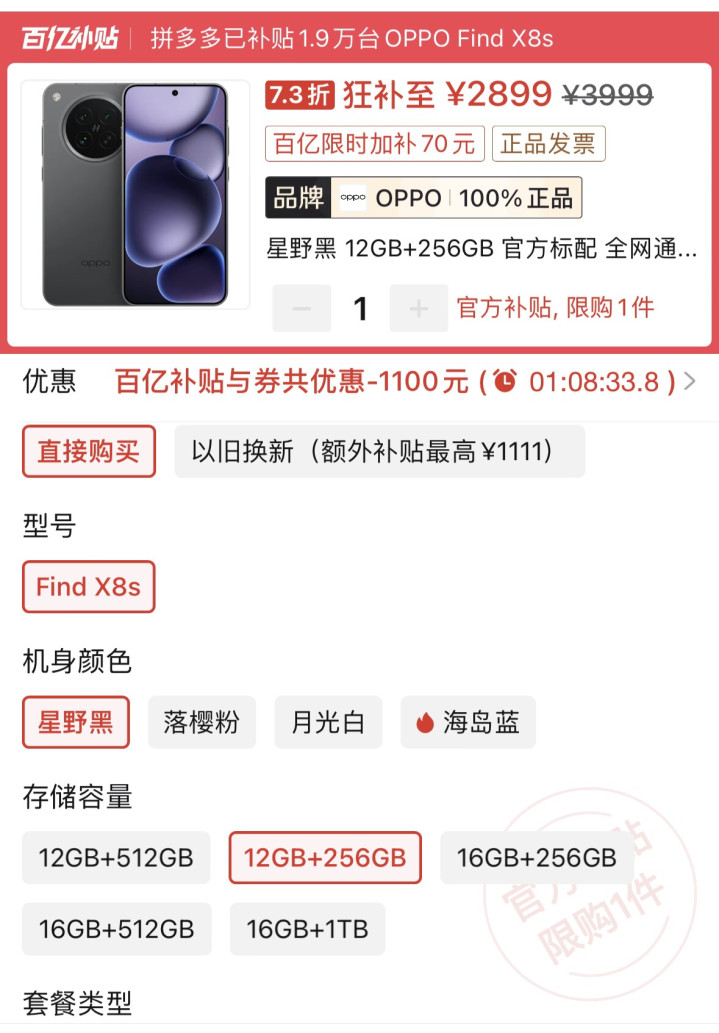719x1033 pixels.
Task: Pick the 落樱粉 color
Action: (x=201, y=722)
